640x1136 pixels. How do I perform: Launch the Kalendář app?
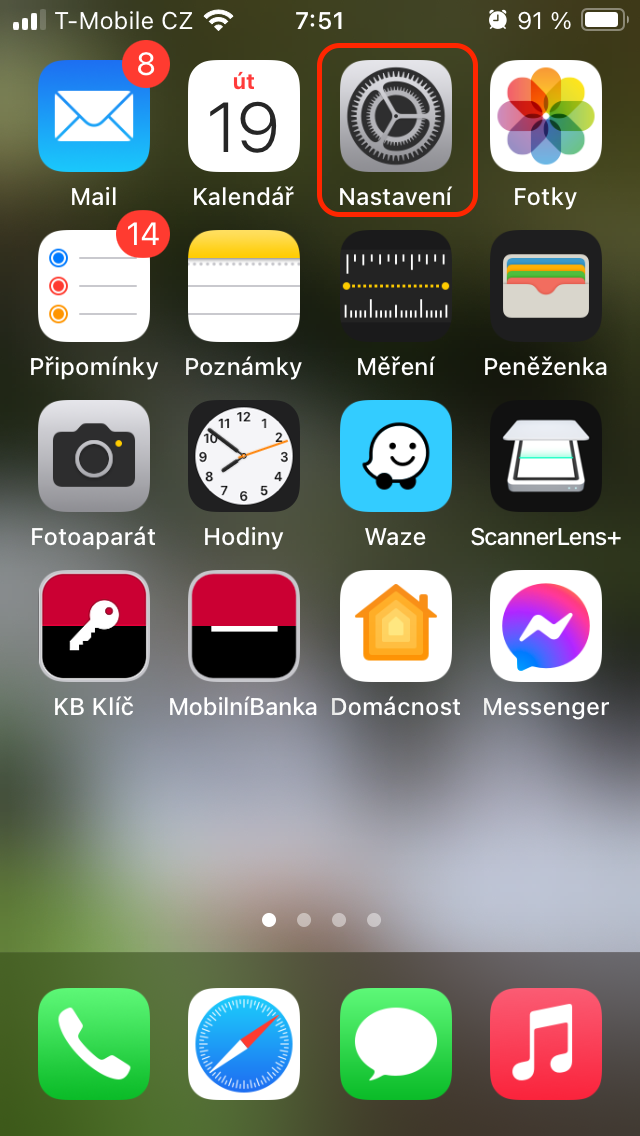[244, 116]
